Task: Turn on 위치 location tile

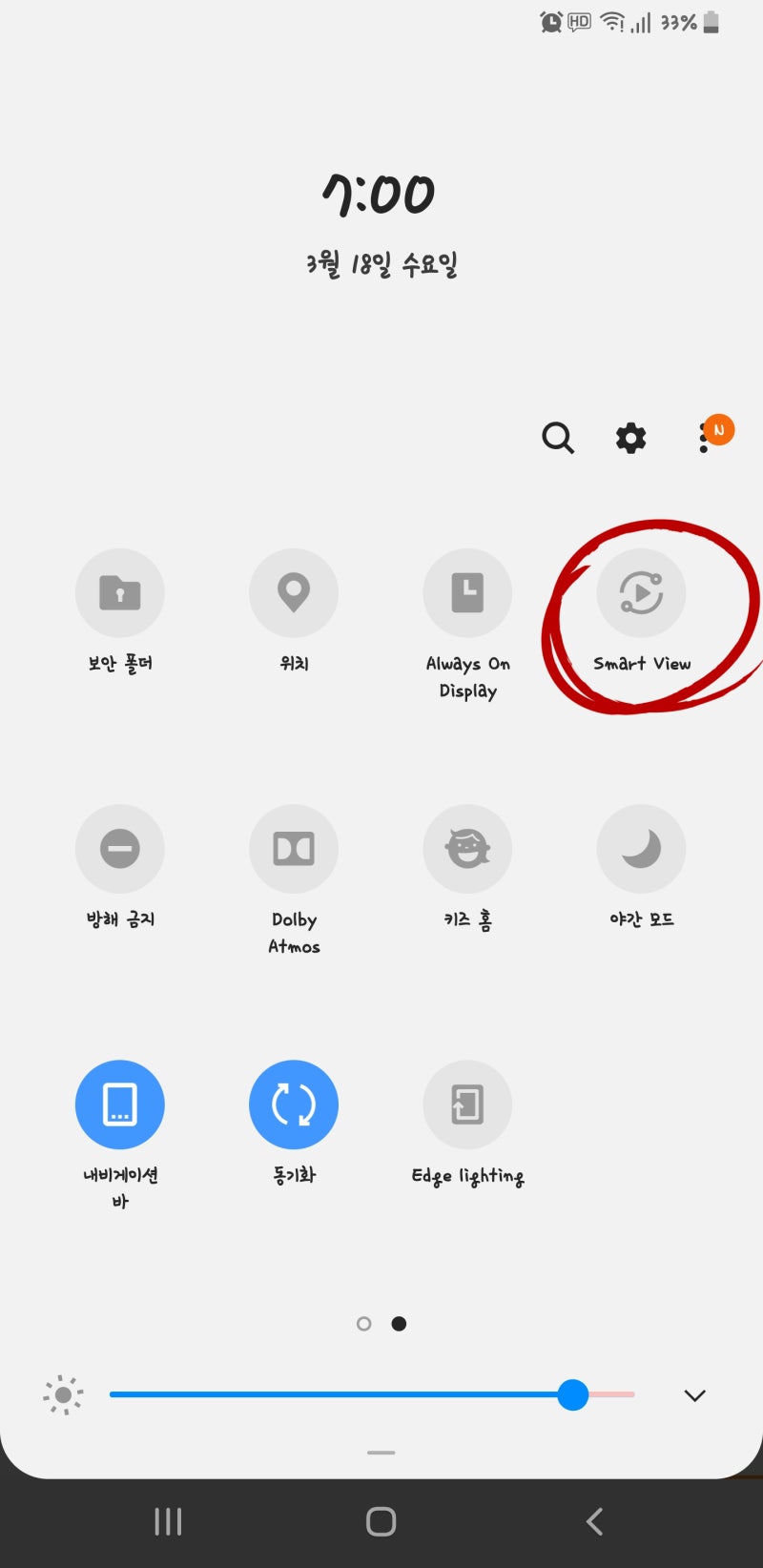Action: 294,592
